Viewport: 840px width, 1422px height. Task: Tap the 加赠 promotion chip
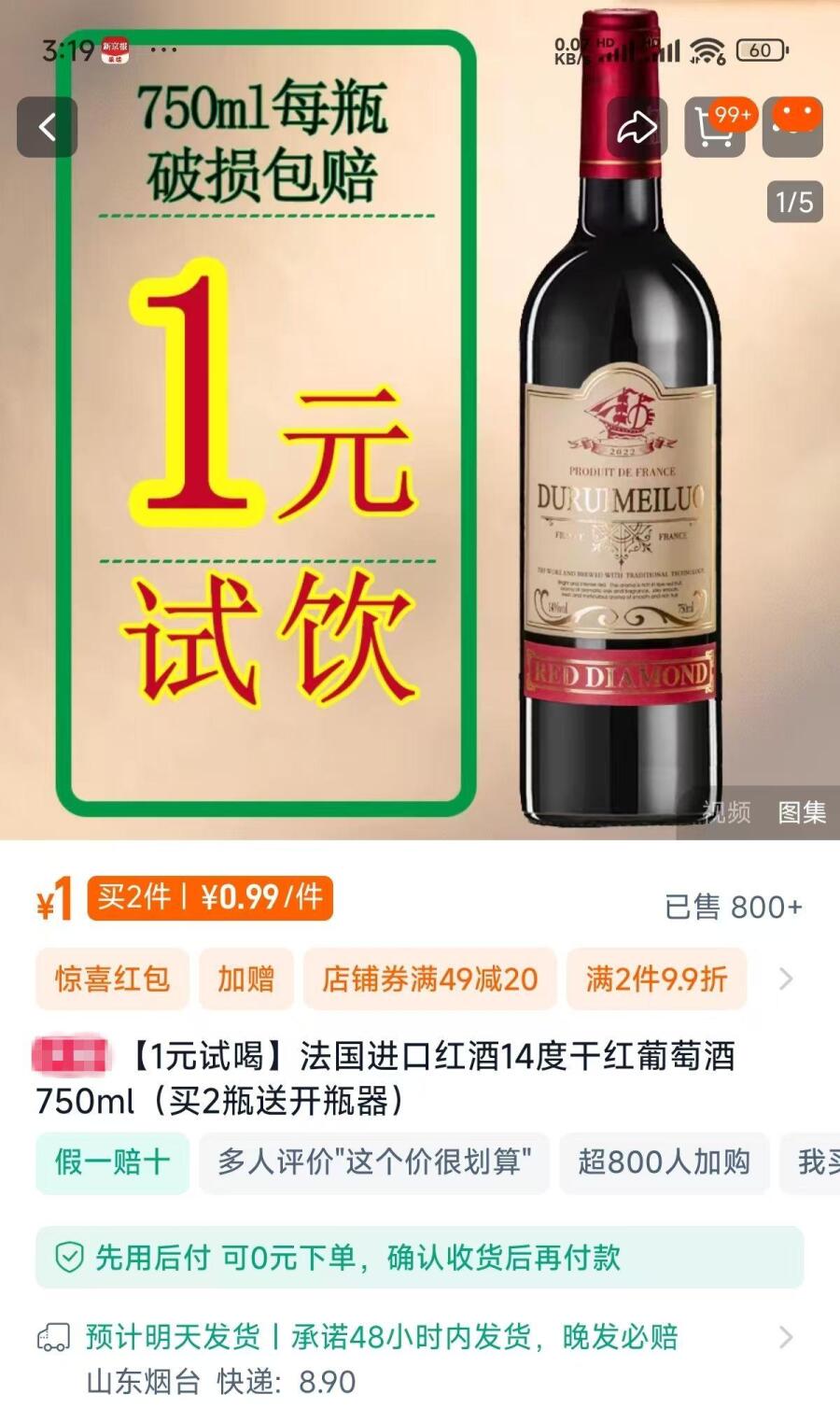(x=246, y=979)
